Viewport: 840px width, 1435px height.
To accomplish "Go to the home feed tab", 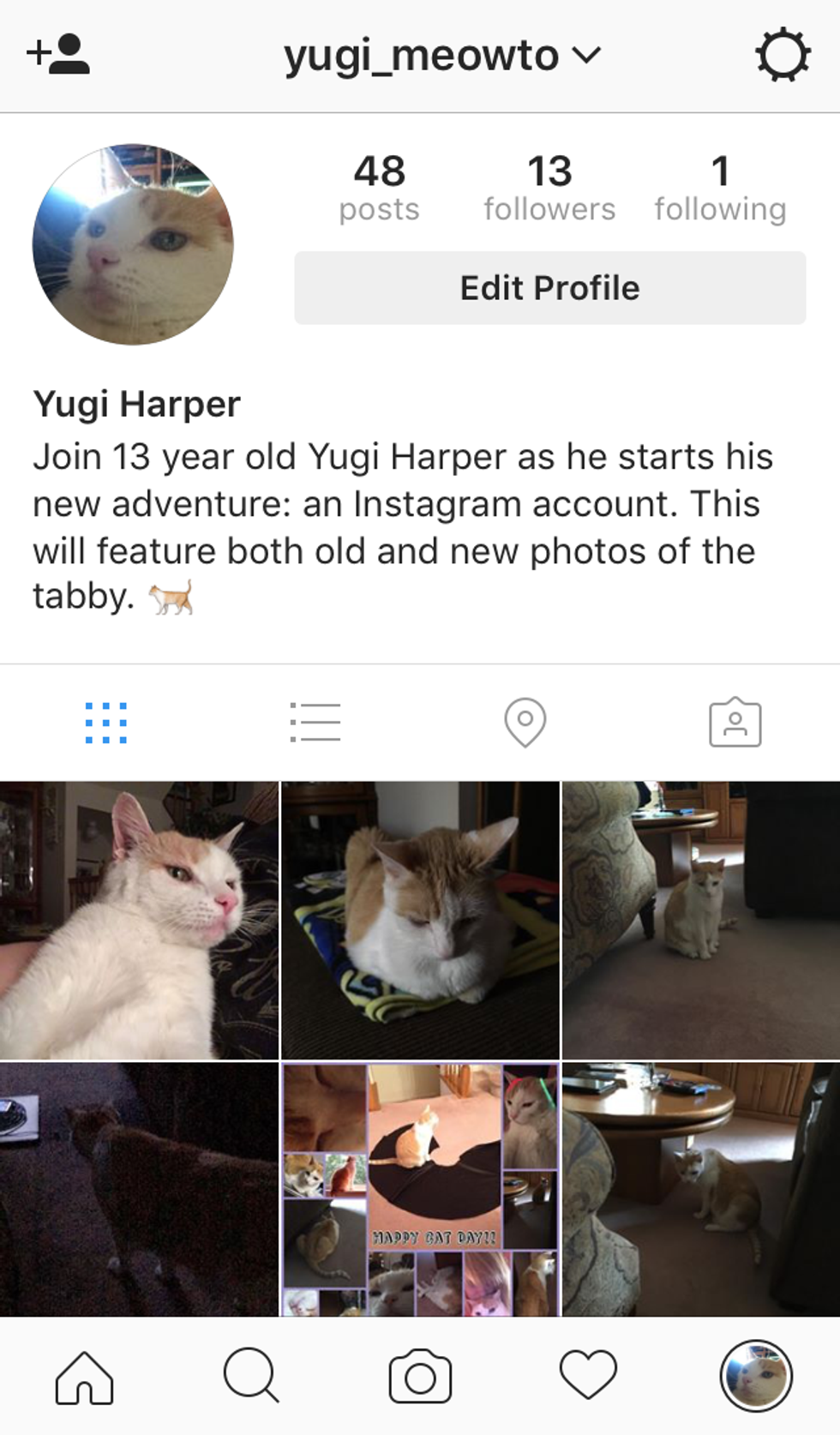I will tap(84, 1378).
